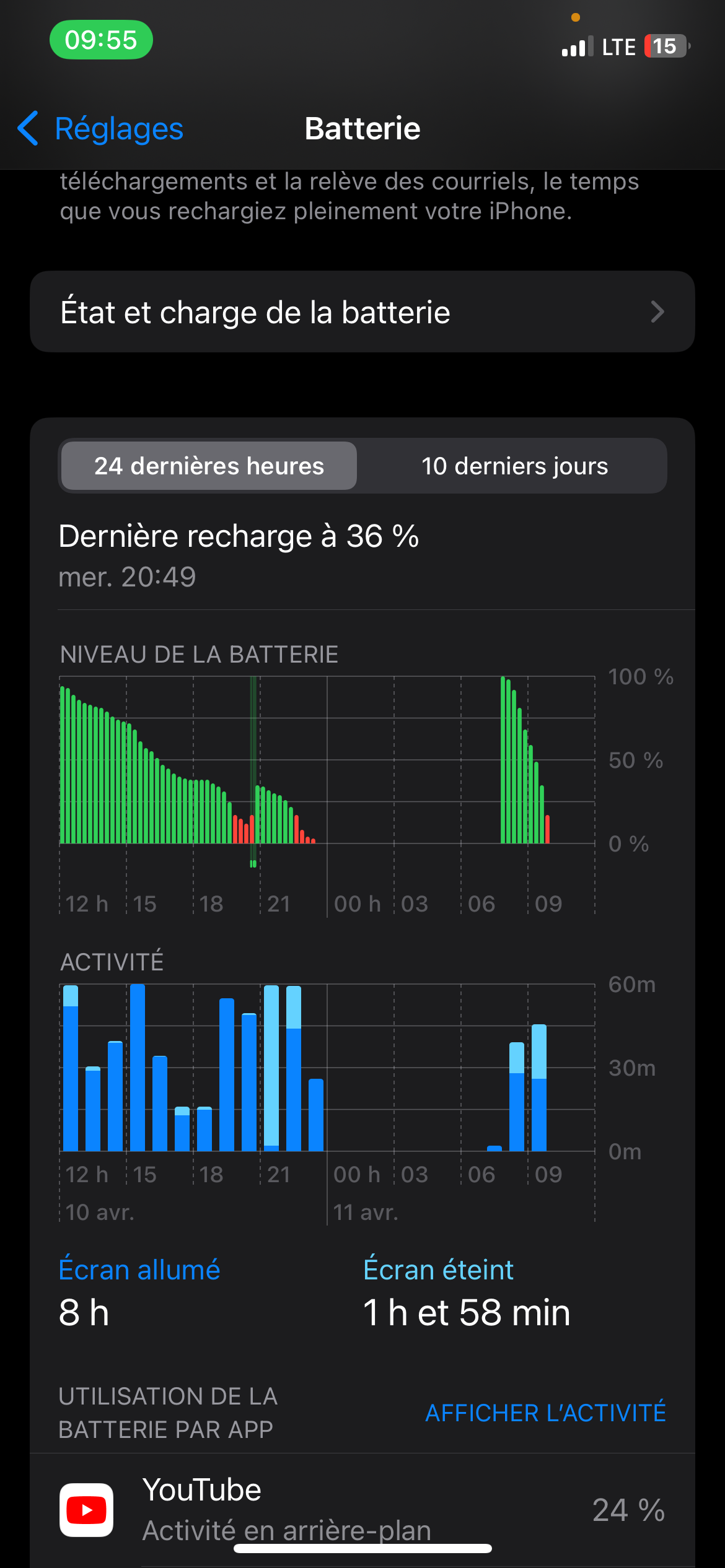Viewport: 725px width, 1568px height.
Task: Switch to 10 derniers jours
Action: pyautogui.click(x=514, y=466)
